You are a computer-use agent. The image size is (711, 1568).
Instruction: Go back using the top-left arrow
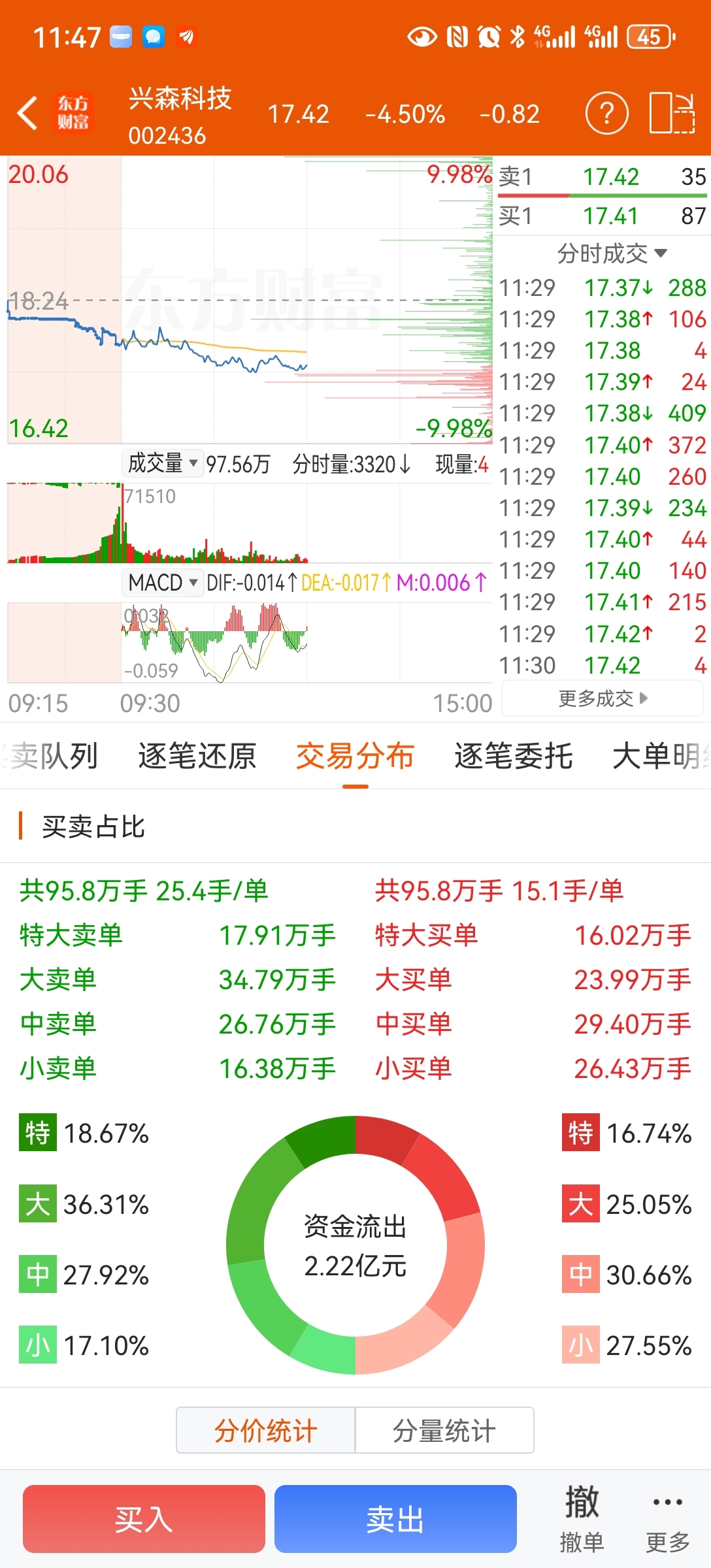tap(27, 114)
